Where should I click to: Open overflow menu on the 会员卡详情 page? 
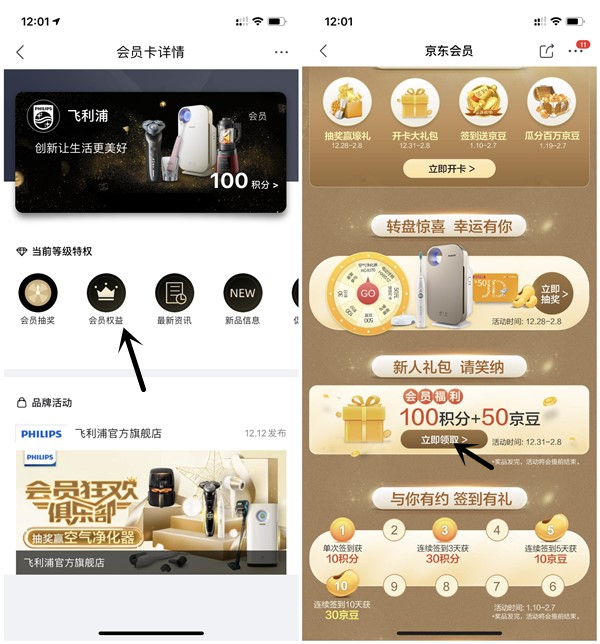click(281, 52)
